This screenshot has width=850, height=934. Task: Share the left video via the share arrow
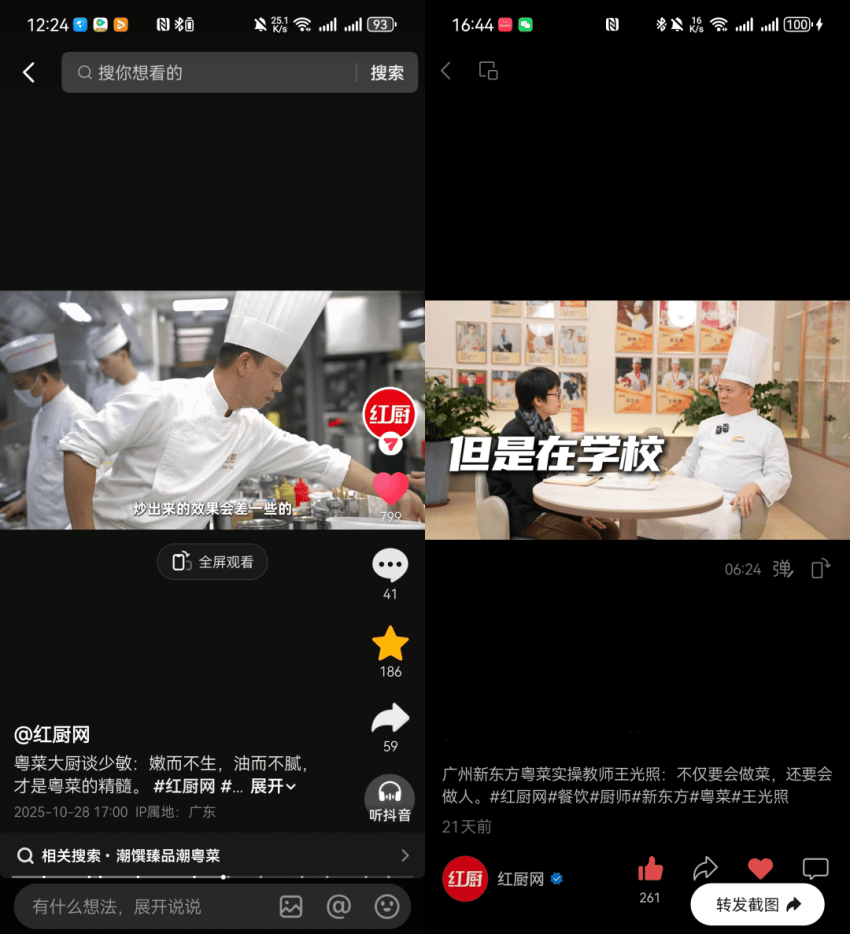[x=389, y=718]
